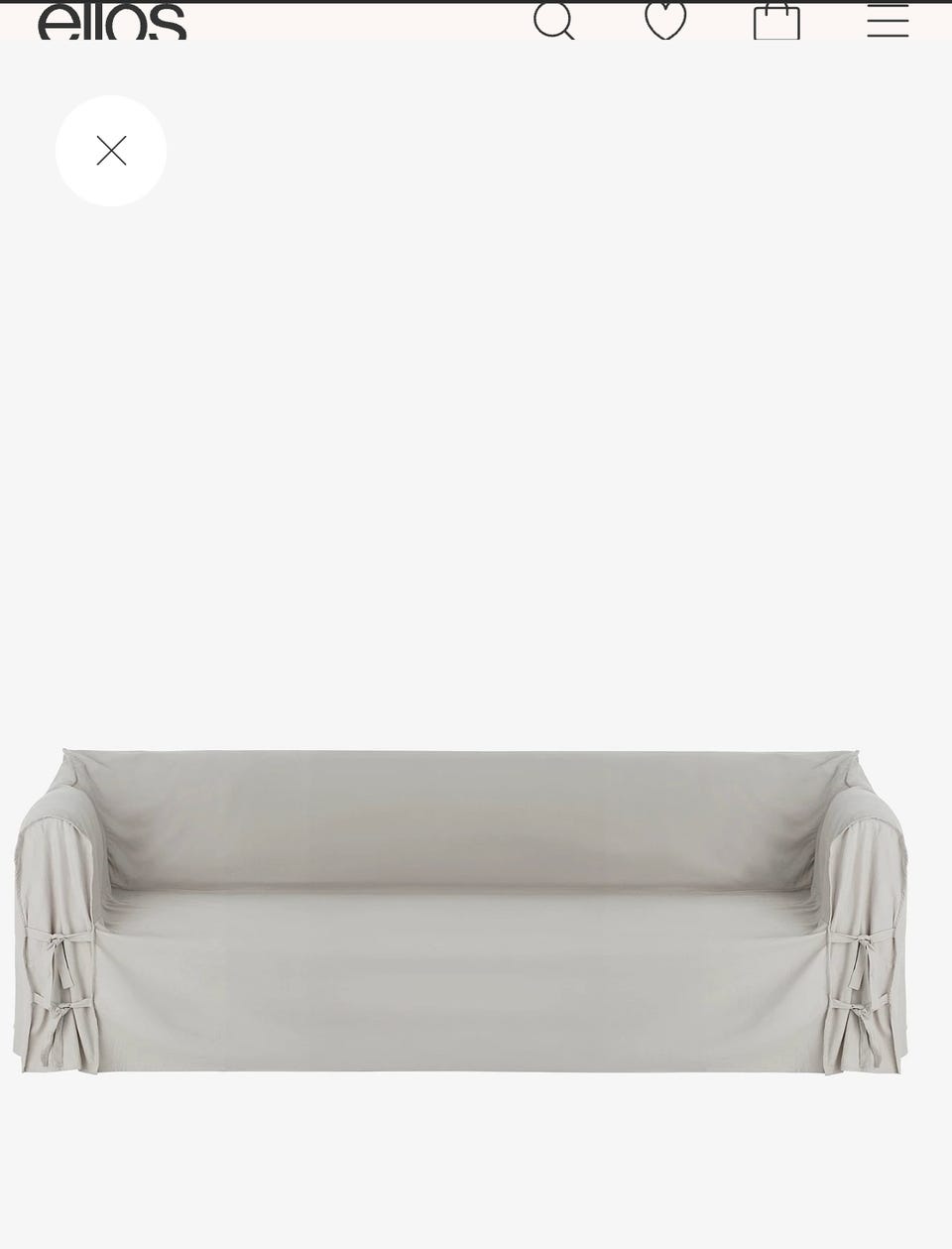Open favorites heart icon
The width and height of the screenshot is (952, 1249).
[x=665, y=20]
